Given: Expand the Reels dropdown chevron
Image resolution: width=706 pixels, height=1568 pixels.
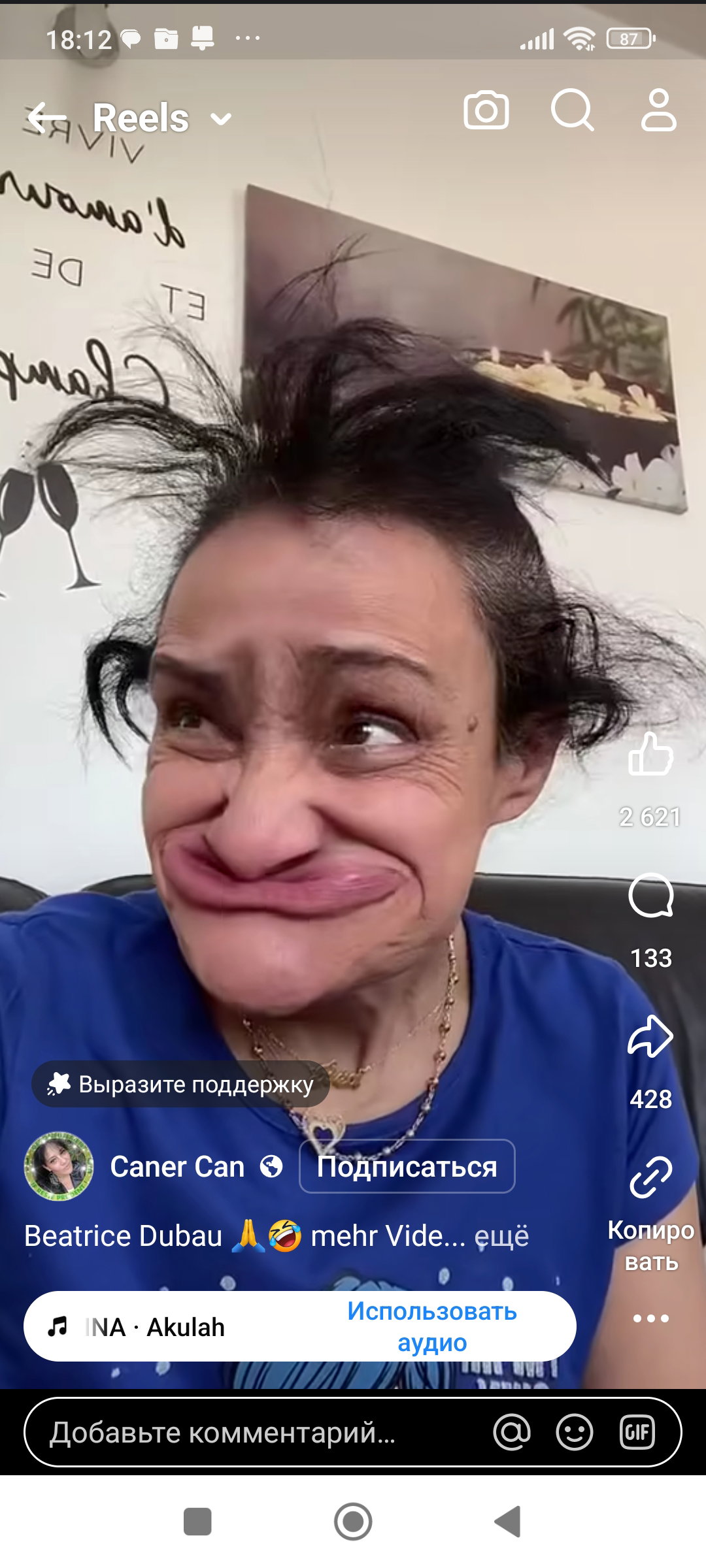Looking at the screenshot, I should pyautogui.click(x=221, y=120).
